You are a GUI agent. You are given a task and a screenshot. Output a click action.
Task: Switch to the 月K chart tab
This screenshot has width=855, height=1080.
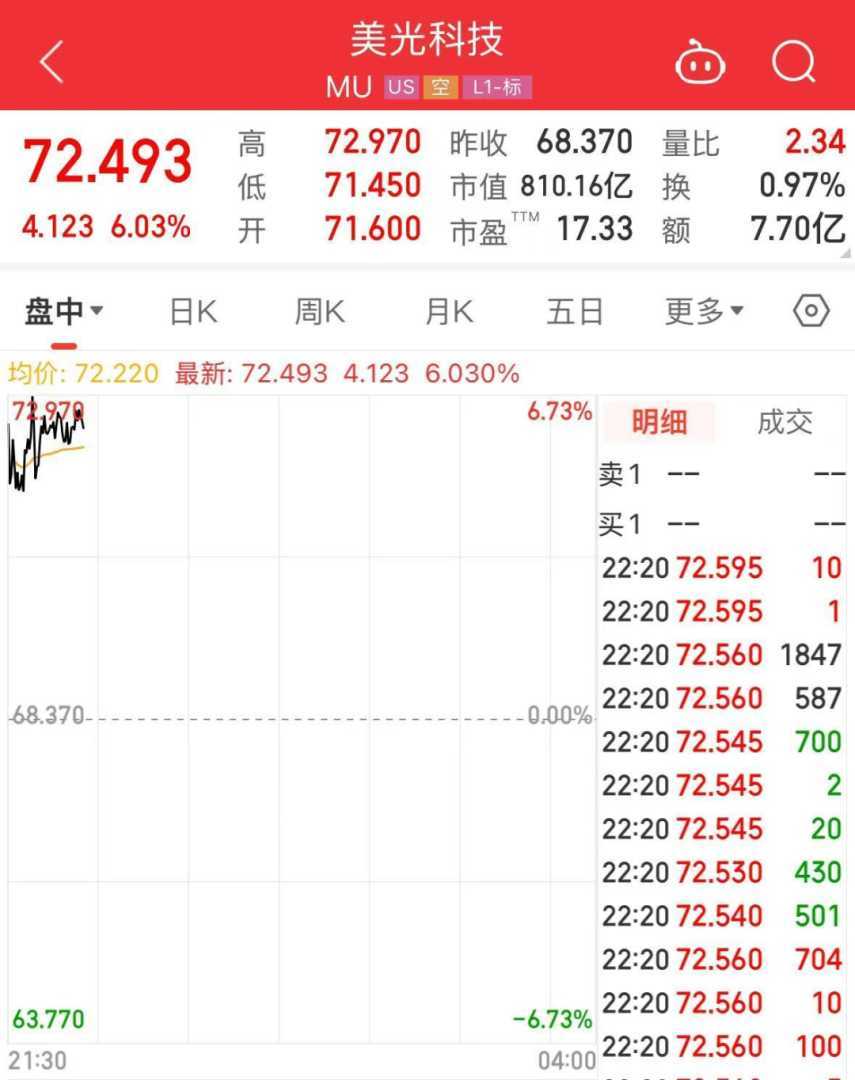[x=449, y=312]
